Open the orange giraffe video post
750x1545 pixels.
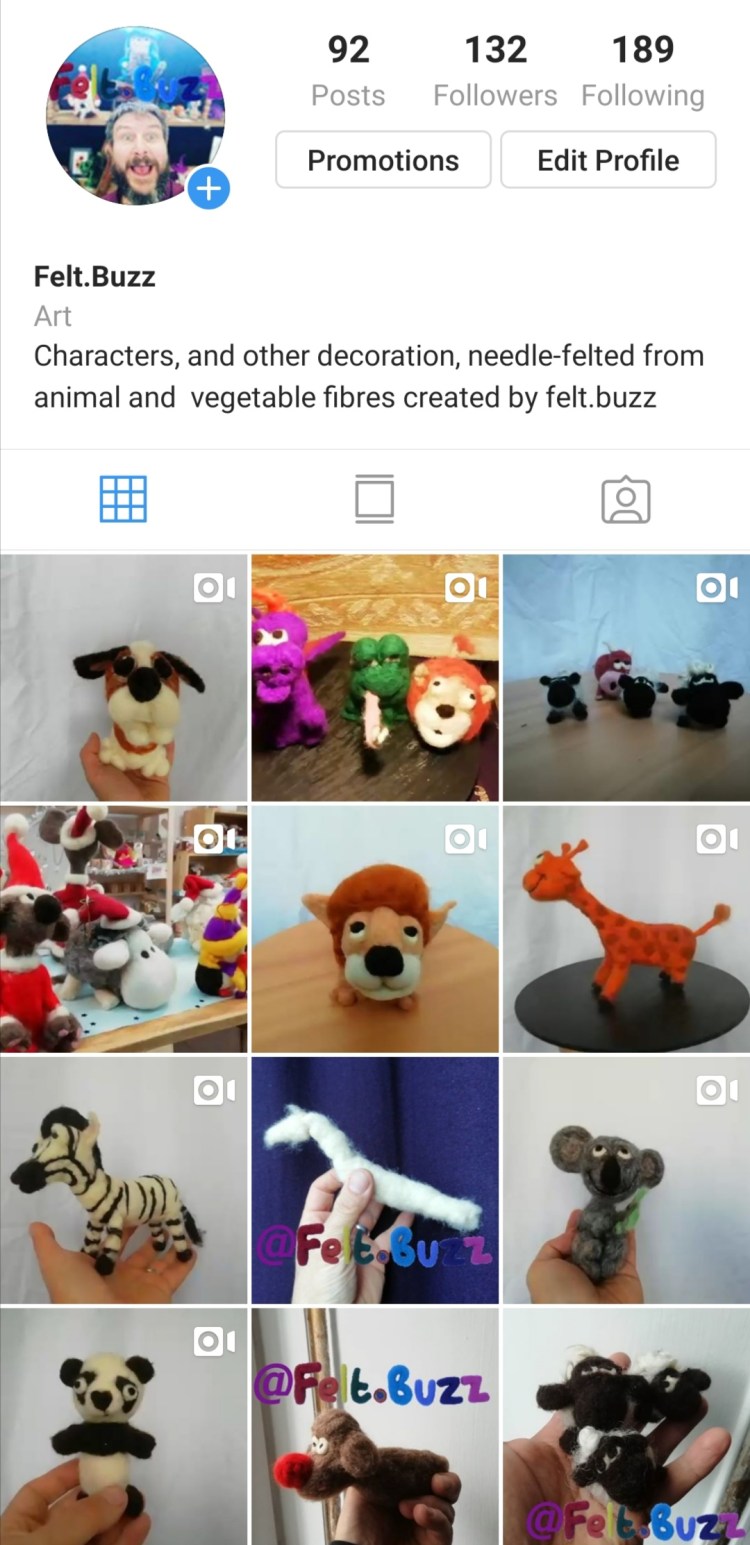626,929
